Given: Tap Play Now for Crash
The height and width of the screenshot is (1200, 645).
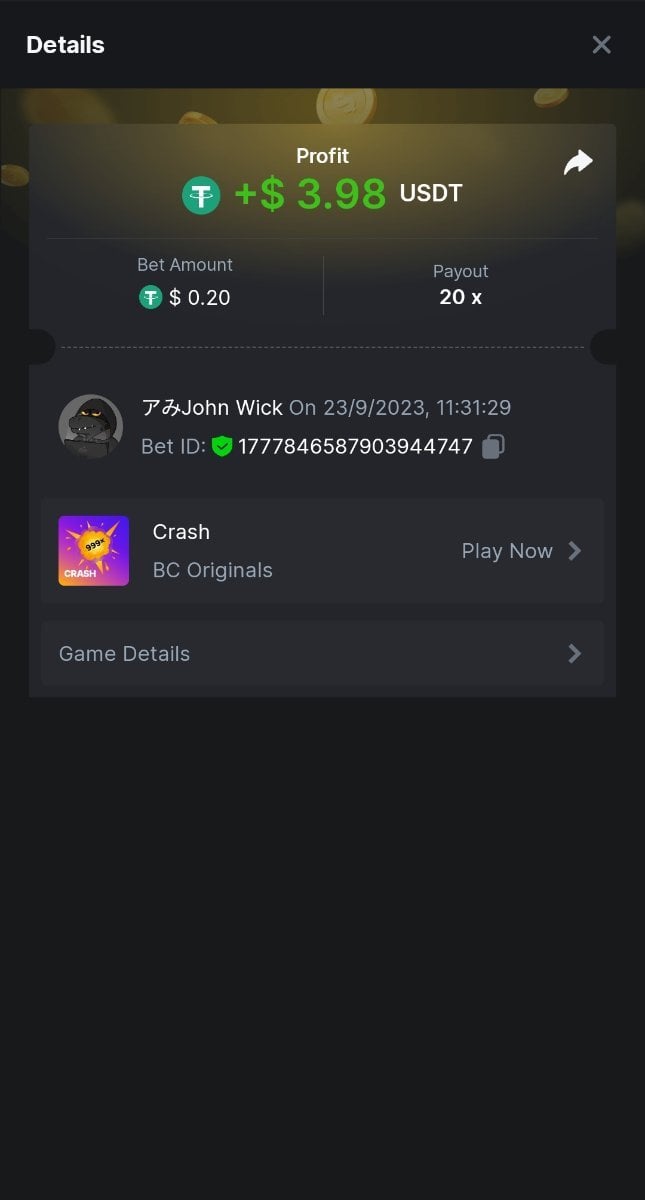Looking at the screenshot, I should (520, 551).
